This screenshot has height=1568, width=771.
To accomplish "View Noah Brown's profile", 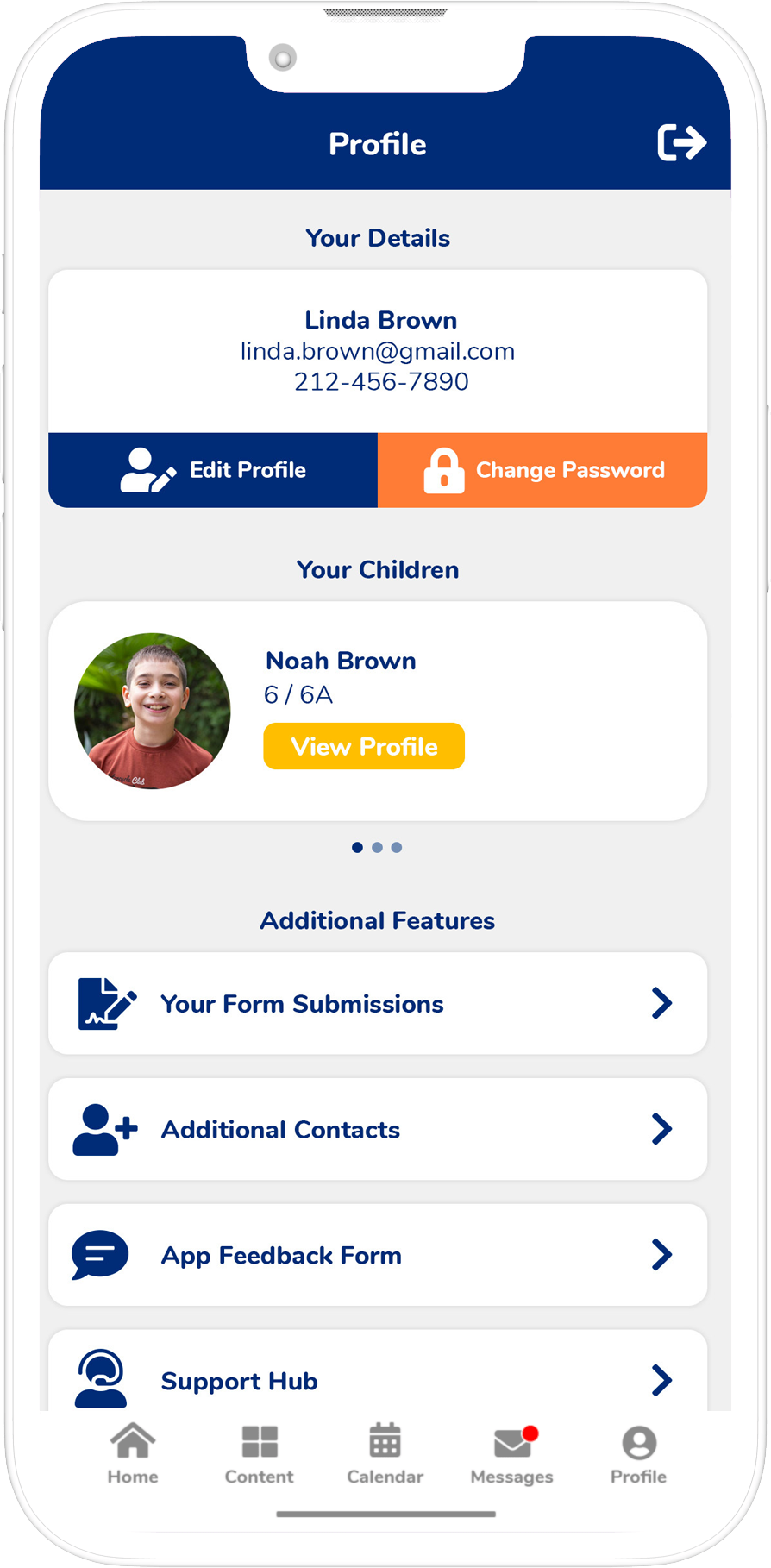I will tap(364, 746).
